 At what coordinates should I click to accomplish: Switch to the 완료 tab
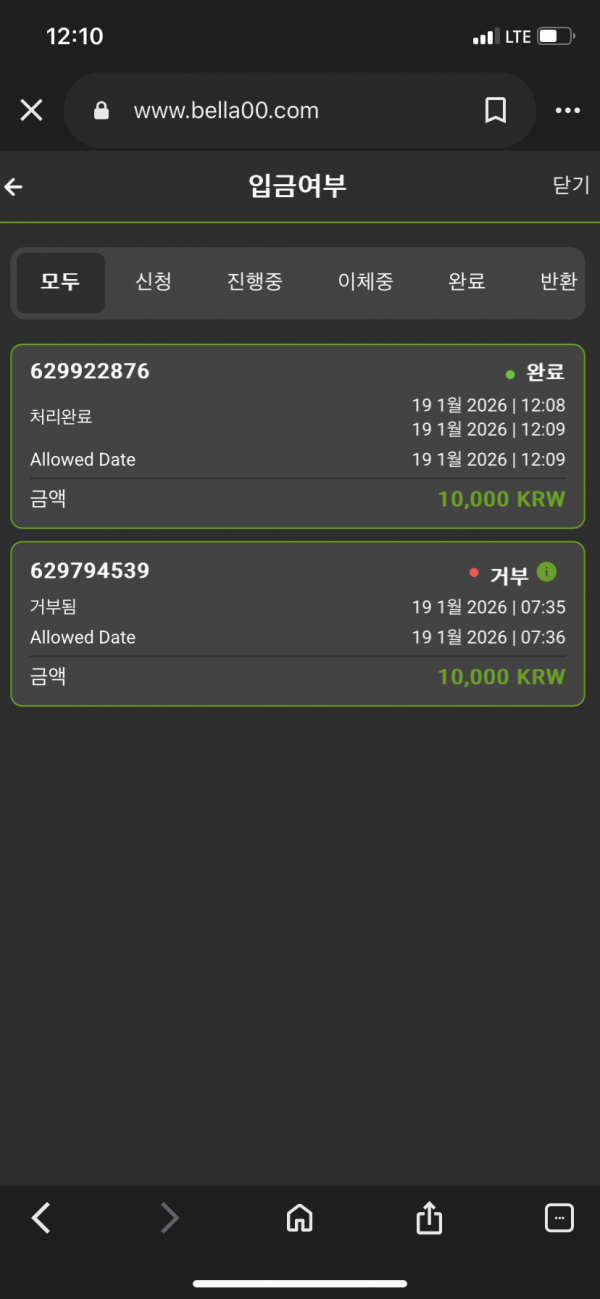(x=466, y=282)
